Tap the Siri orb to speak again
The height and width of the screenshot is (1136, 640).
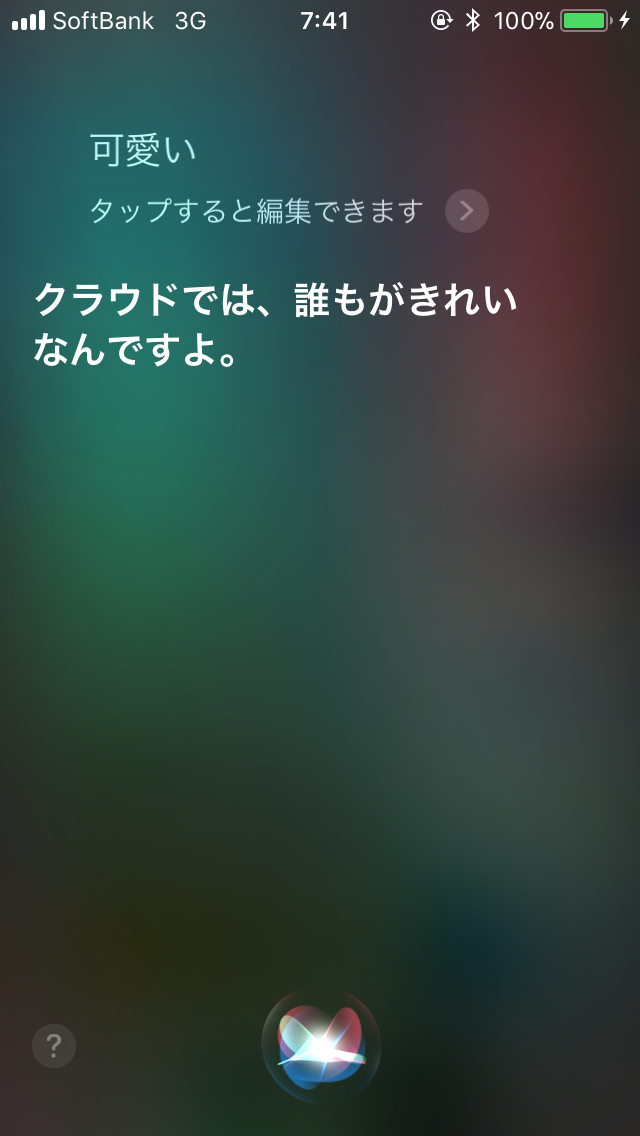[320, 1045]
